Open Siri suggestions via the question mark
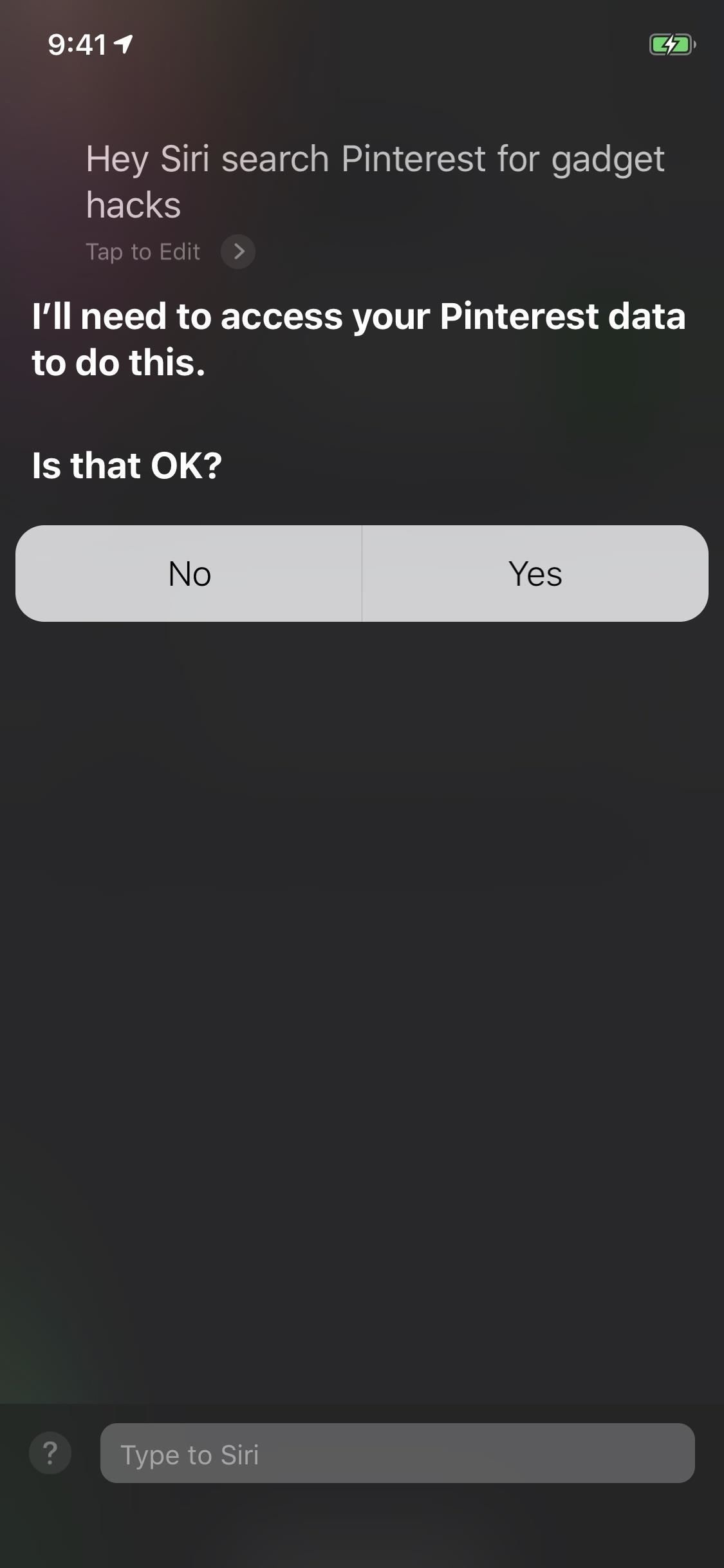This screenshot has width=724, height=1568. coord(50,1455)
